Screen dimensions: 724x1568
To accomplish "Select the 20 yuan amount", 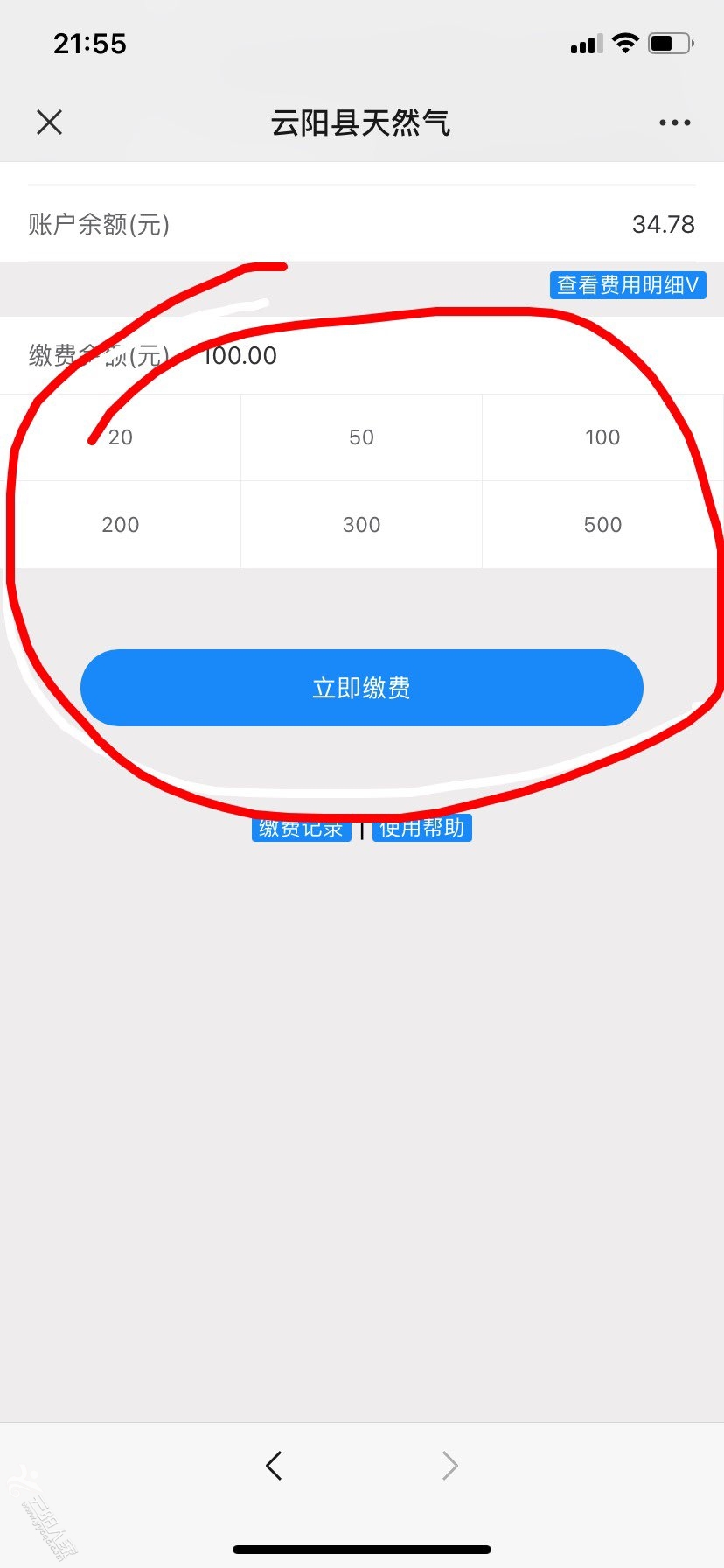I will pos(121,437).
